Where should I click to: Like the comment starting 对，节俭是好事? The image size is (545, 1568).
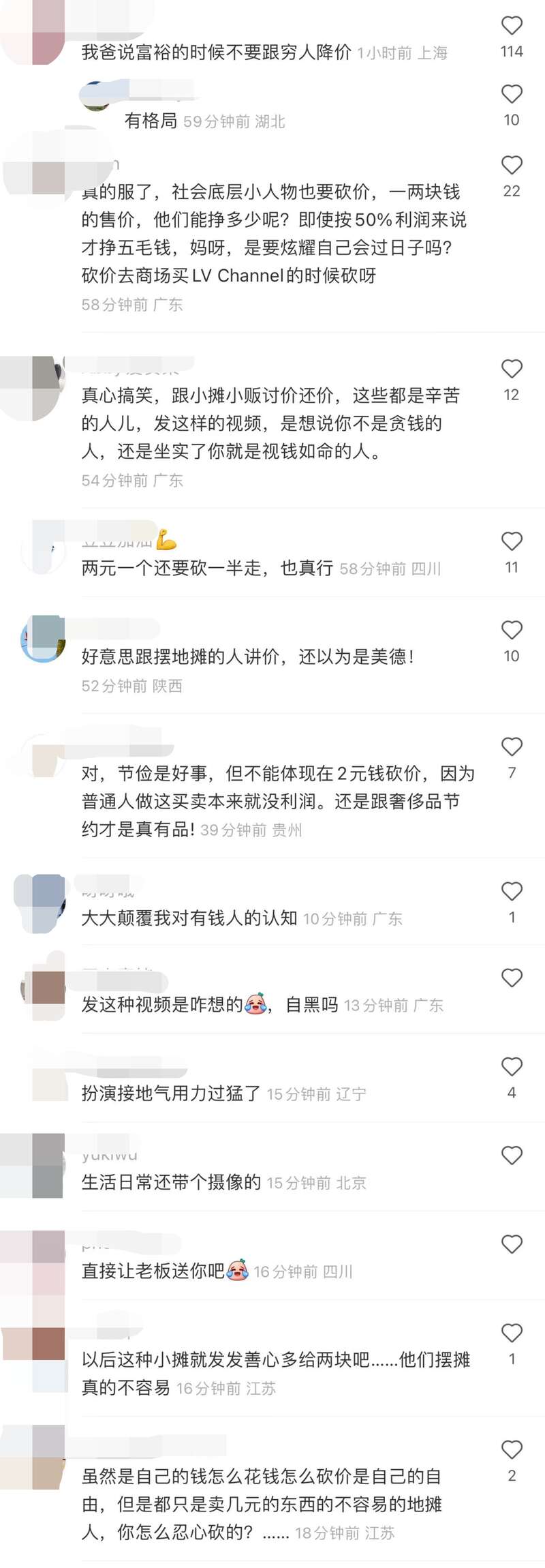(x=512, y=747)
